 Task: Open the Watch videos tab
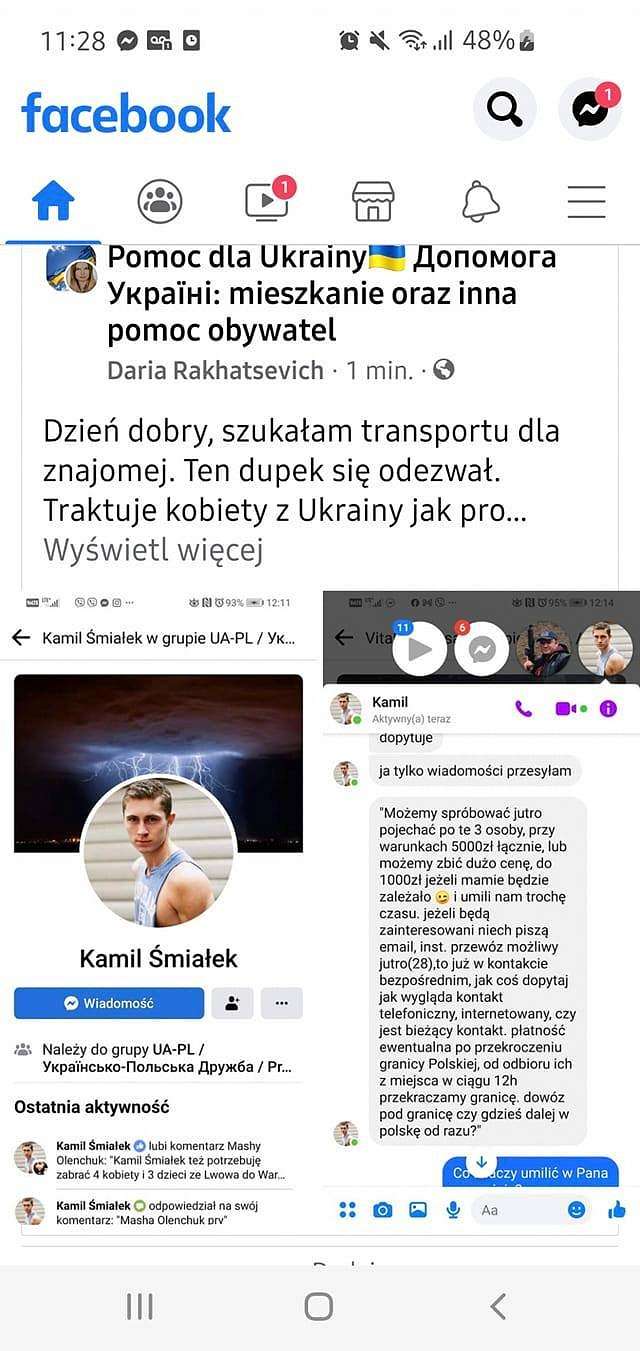coord(268,200)
